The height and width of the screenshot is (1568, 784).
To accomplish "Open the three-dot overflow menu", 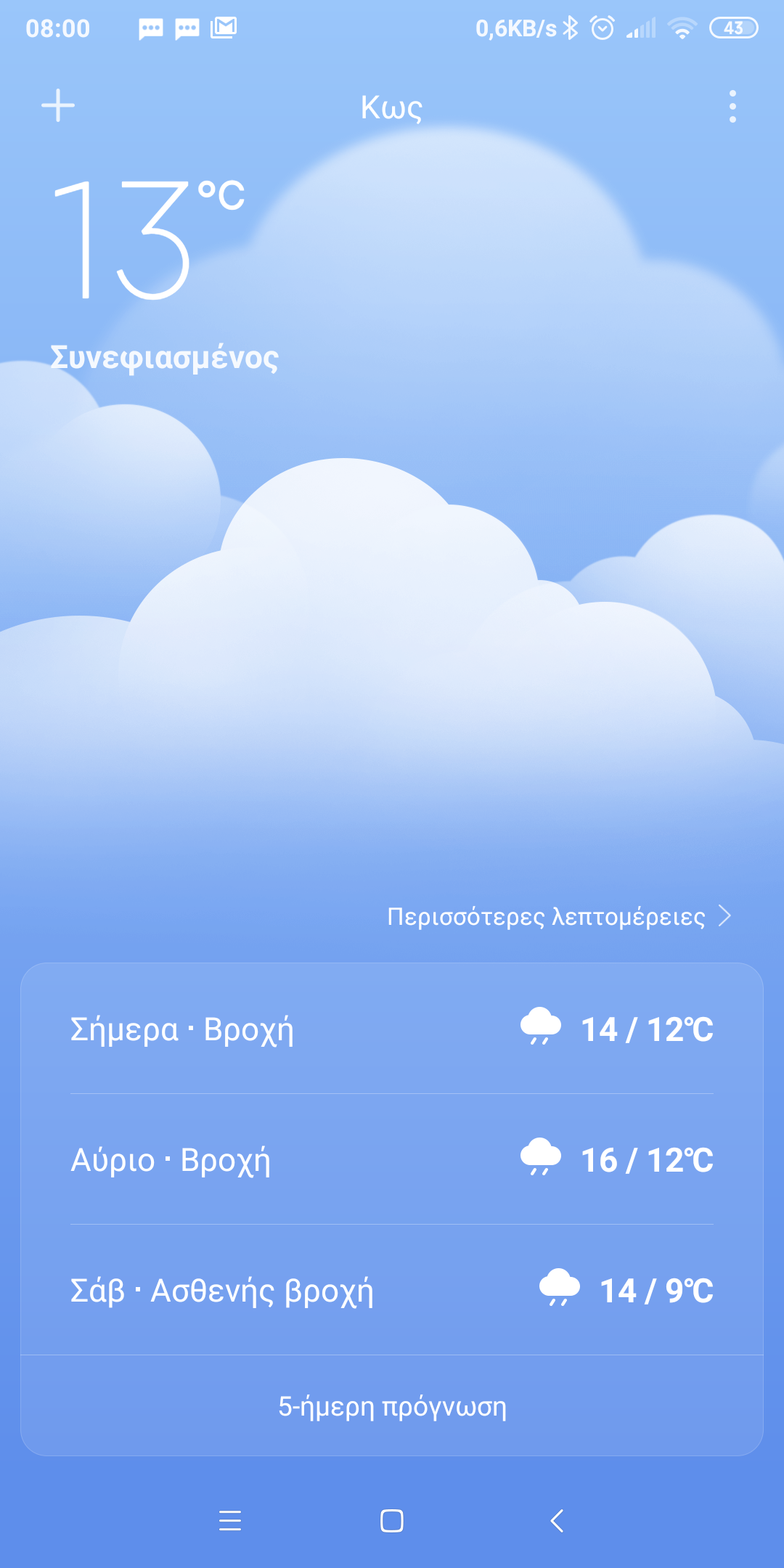I will (x=732, y=107).
